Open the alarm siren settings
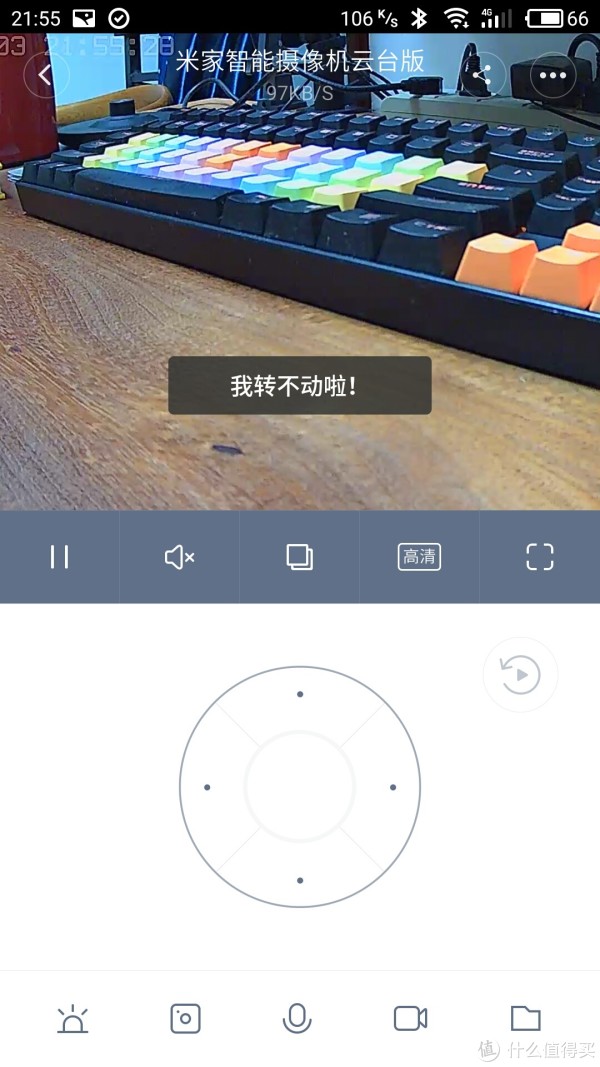Viewport: 600px width, 1067px height. point(72,1019)
